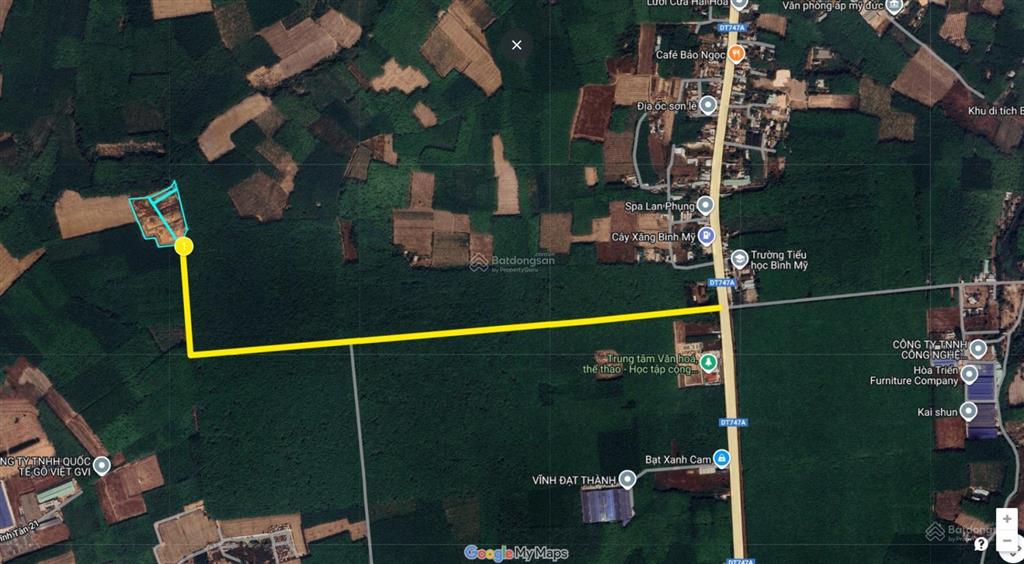
Task: Open the Hòa Triển Furniture Company marker
Action: coord(969,374)
